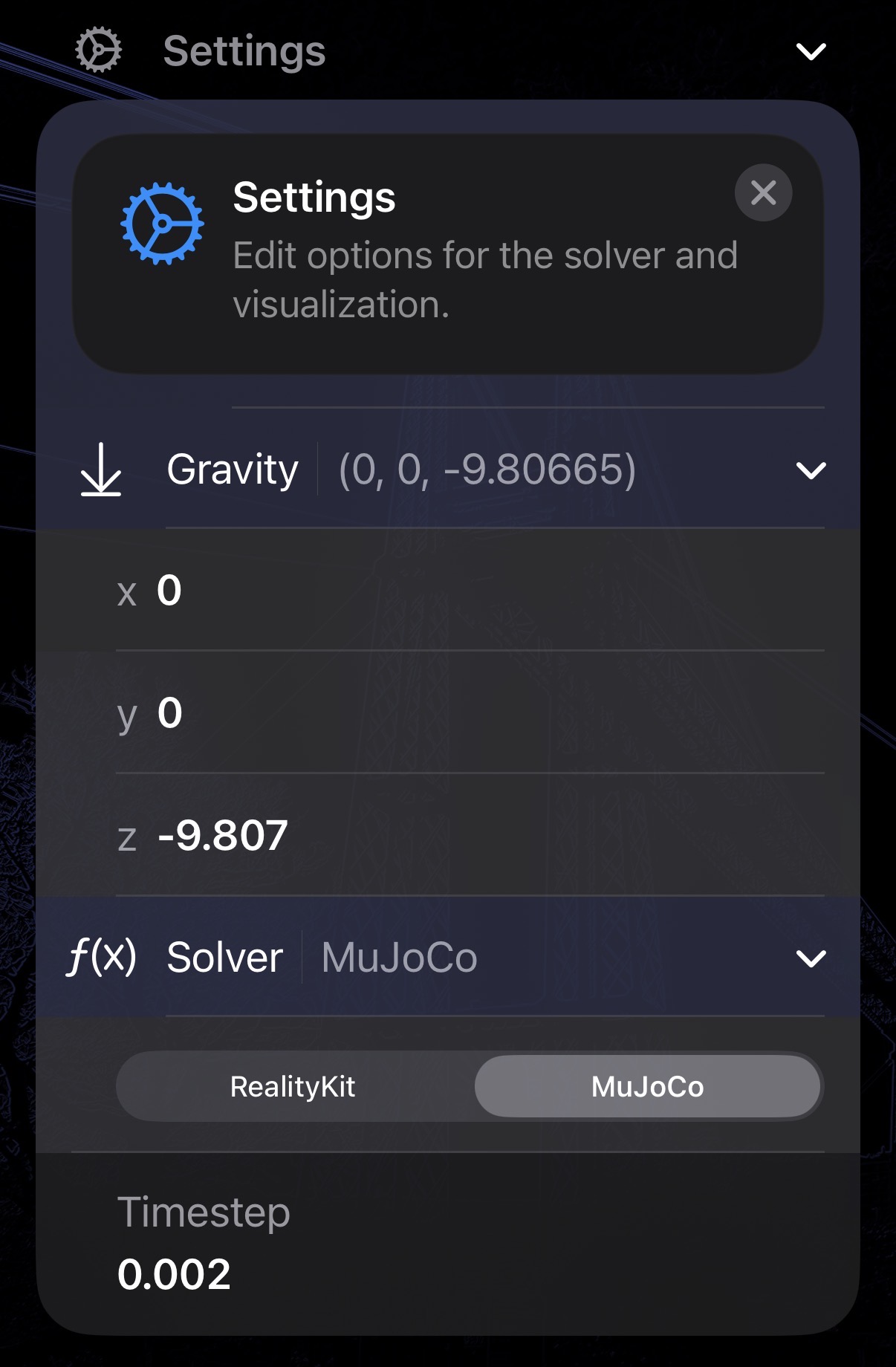The width and height of the screenshot is (896, 1367).
Task: Select the Solver row header
Action: pos(223,958)
